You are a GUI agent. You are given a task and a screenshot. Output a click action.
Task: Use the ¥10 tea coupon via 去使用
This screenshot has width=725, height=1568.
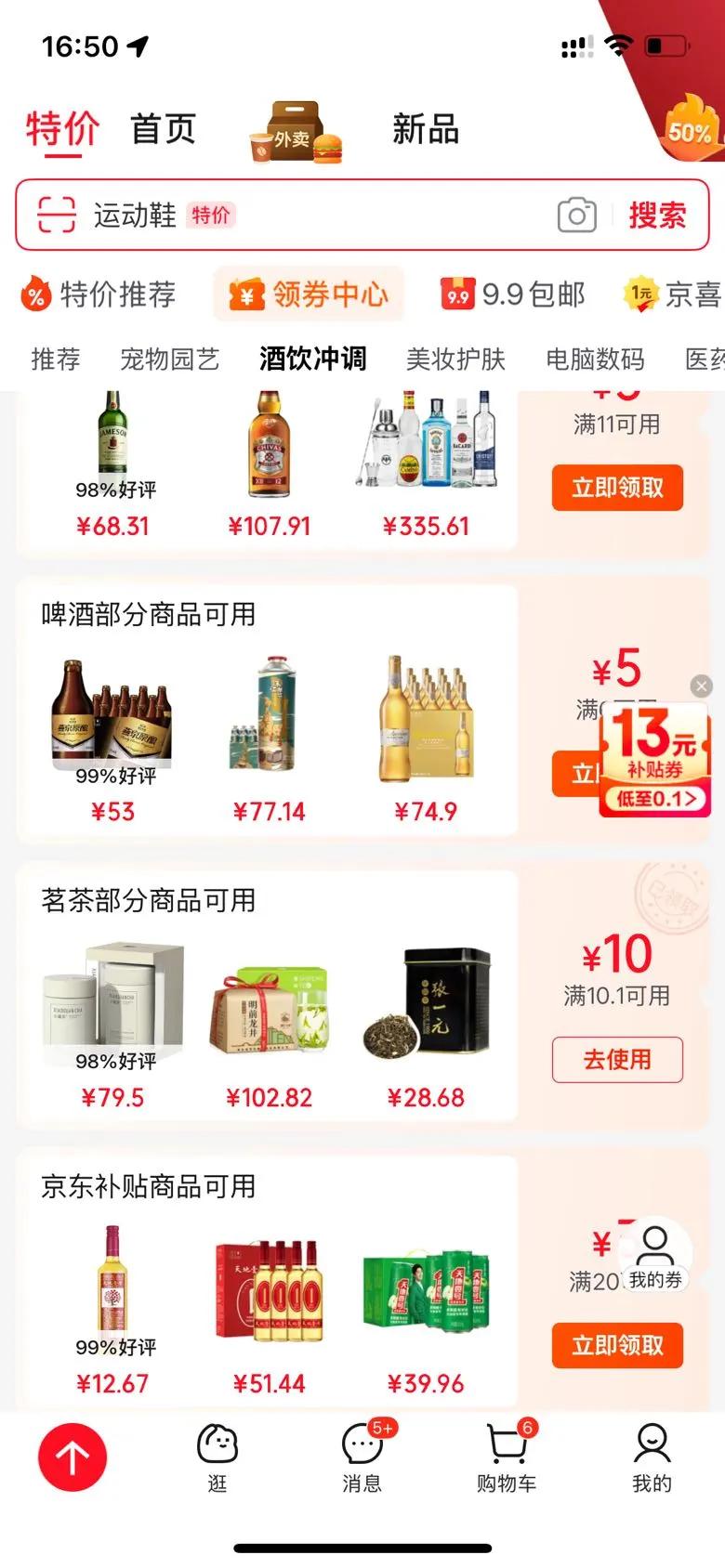point(617,1060)
